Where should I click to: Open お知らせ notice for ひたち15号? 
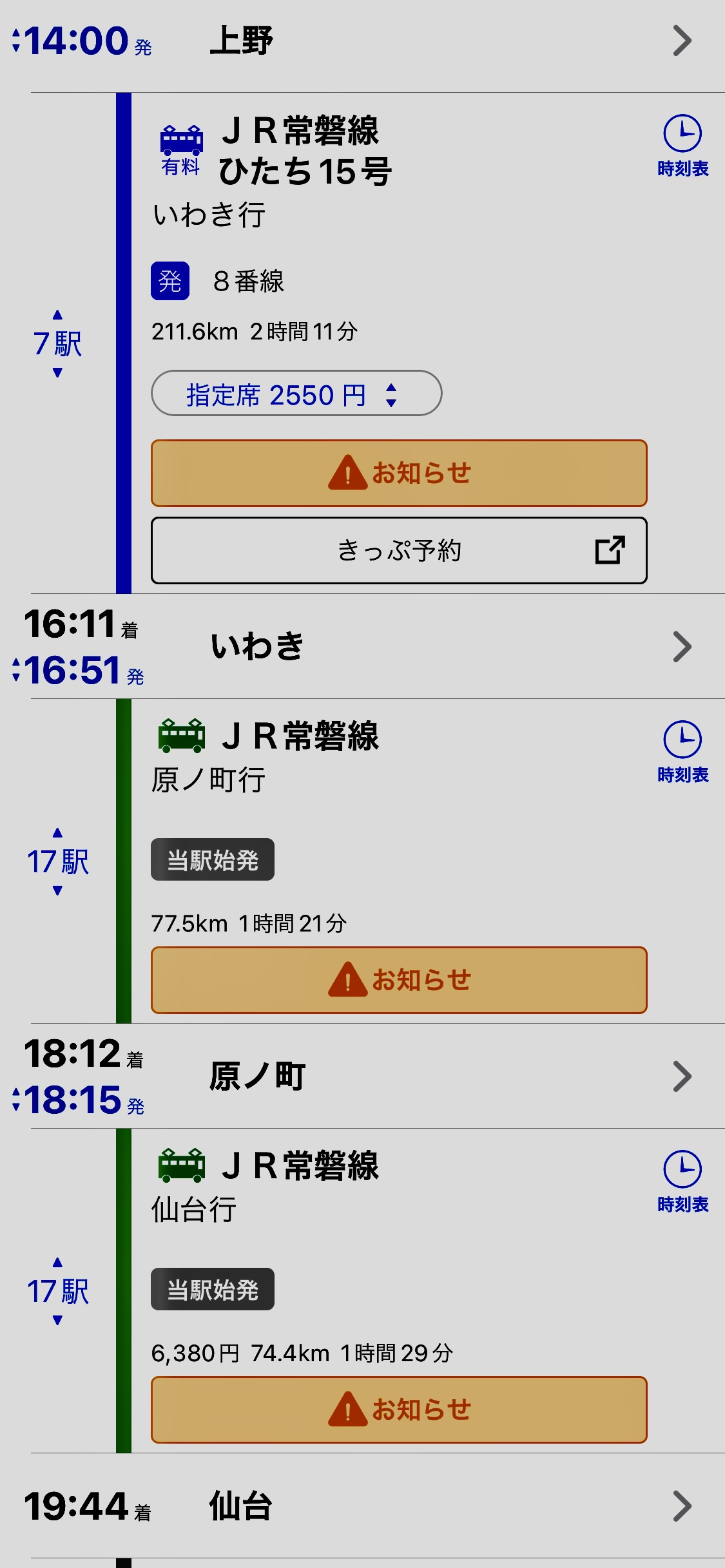pyautogui.click(x=399, y=473)
